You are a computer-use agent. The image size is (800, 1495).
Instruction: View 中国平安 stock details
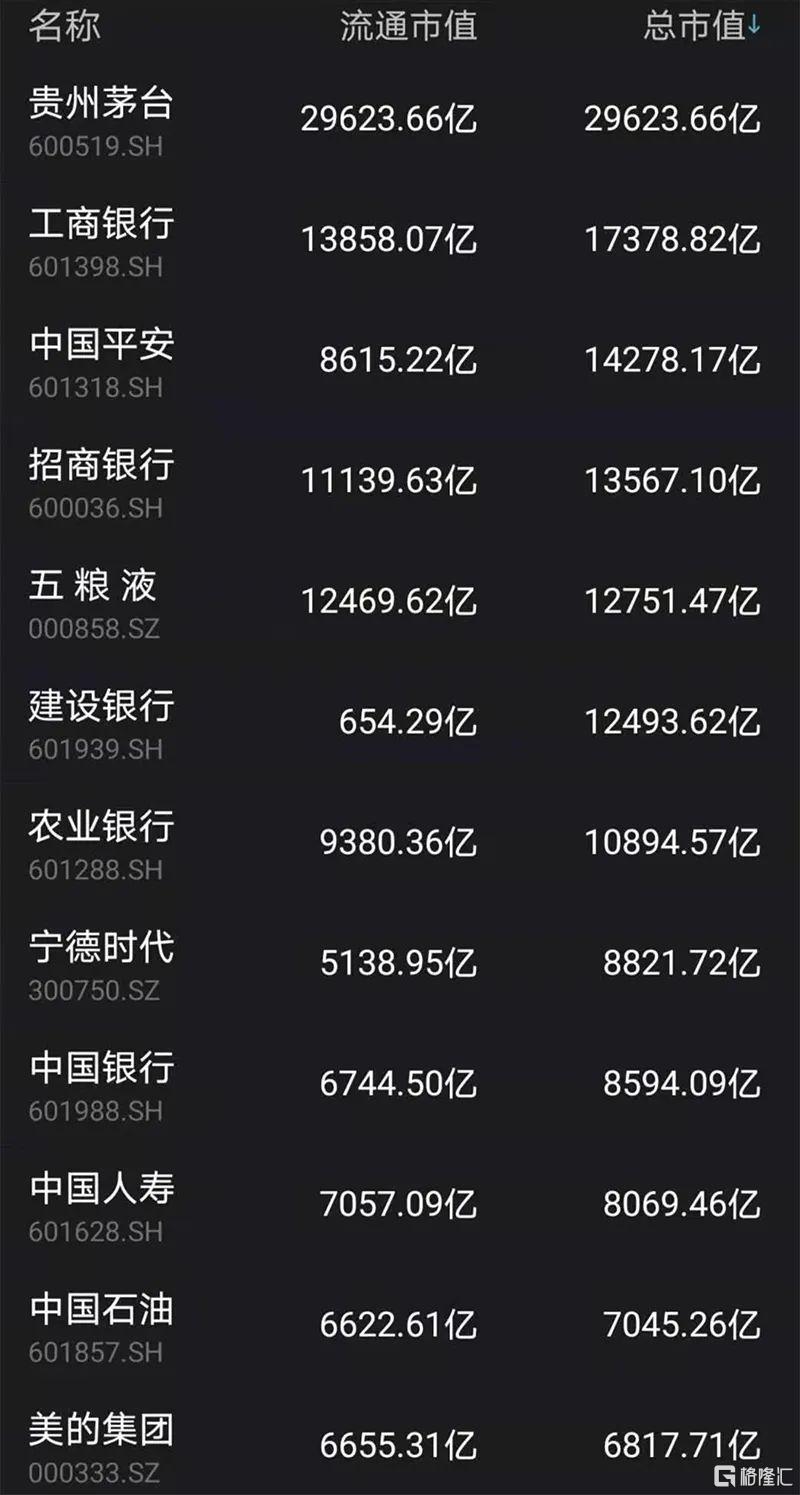[x=400, y=361]
